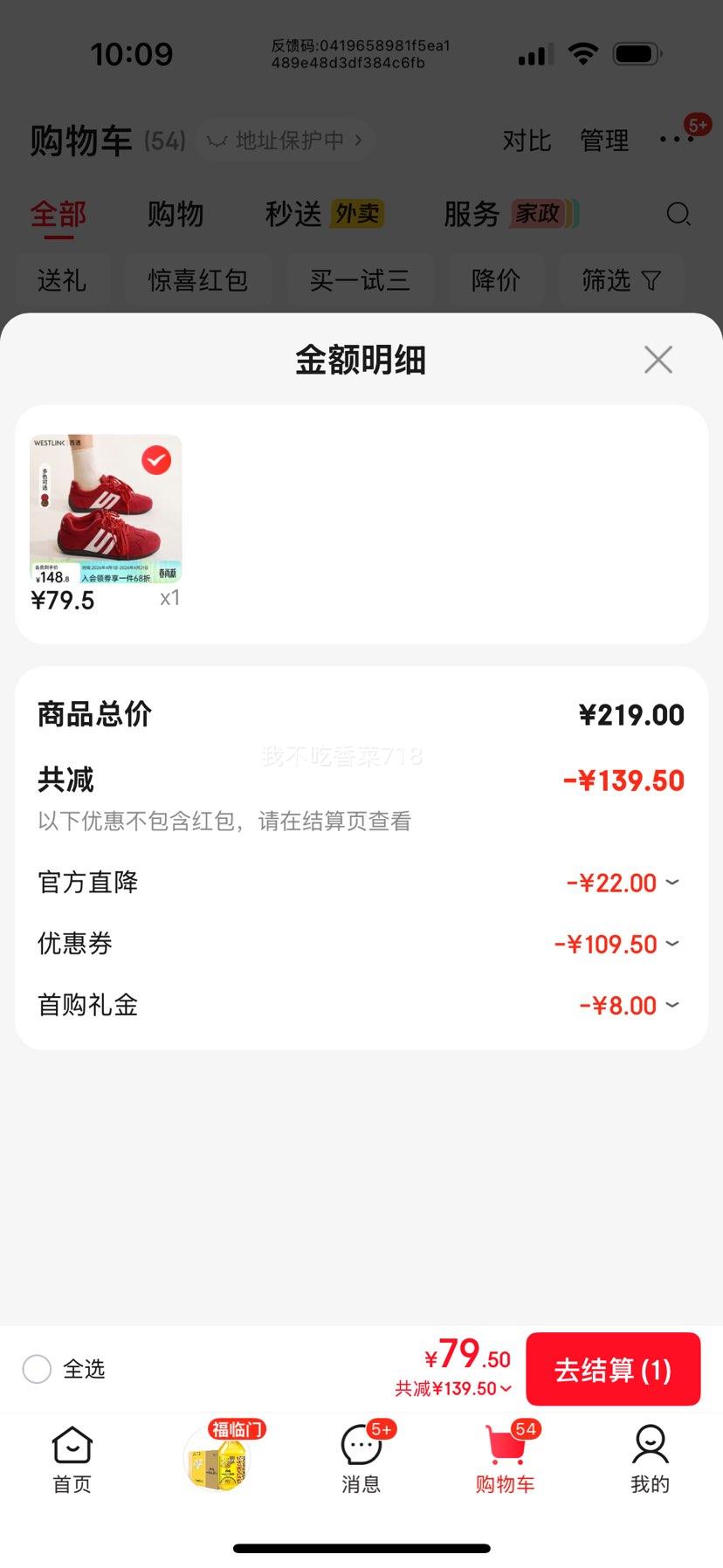Open the 消息 tab
The image size is (723, 1568).
361,1460
